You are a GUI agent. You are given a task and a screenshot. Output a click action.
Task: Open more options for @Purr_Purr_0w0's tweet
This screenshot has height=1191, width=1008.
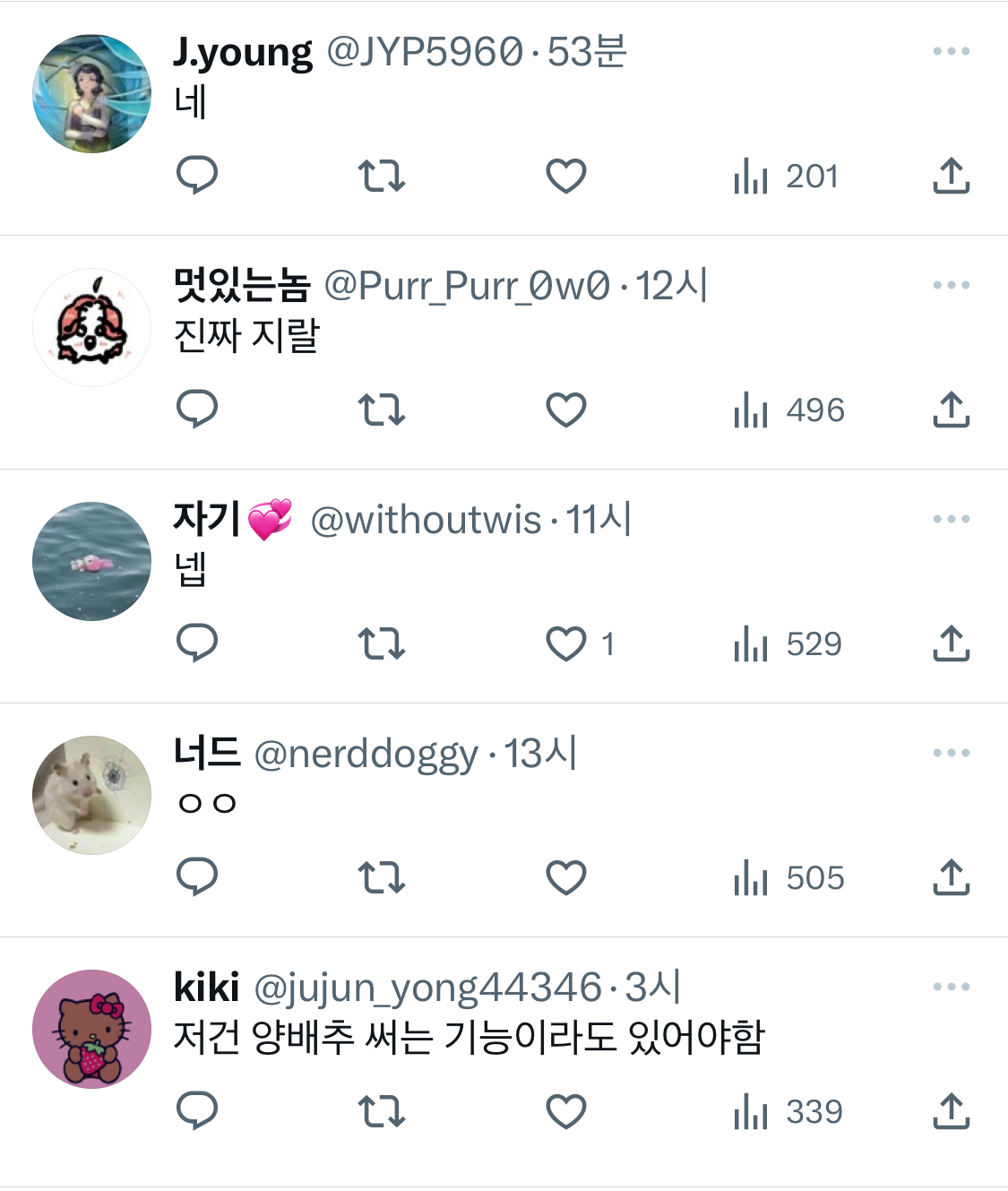point(950,284)
